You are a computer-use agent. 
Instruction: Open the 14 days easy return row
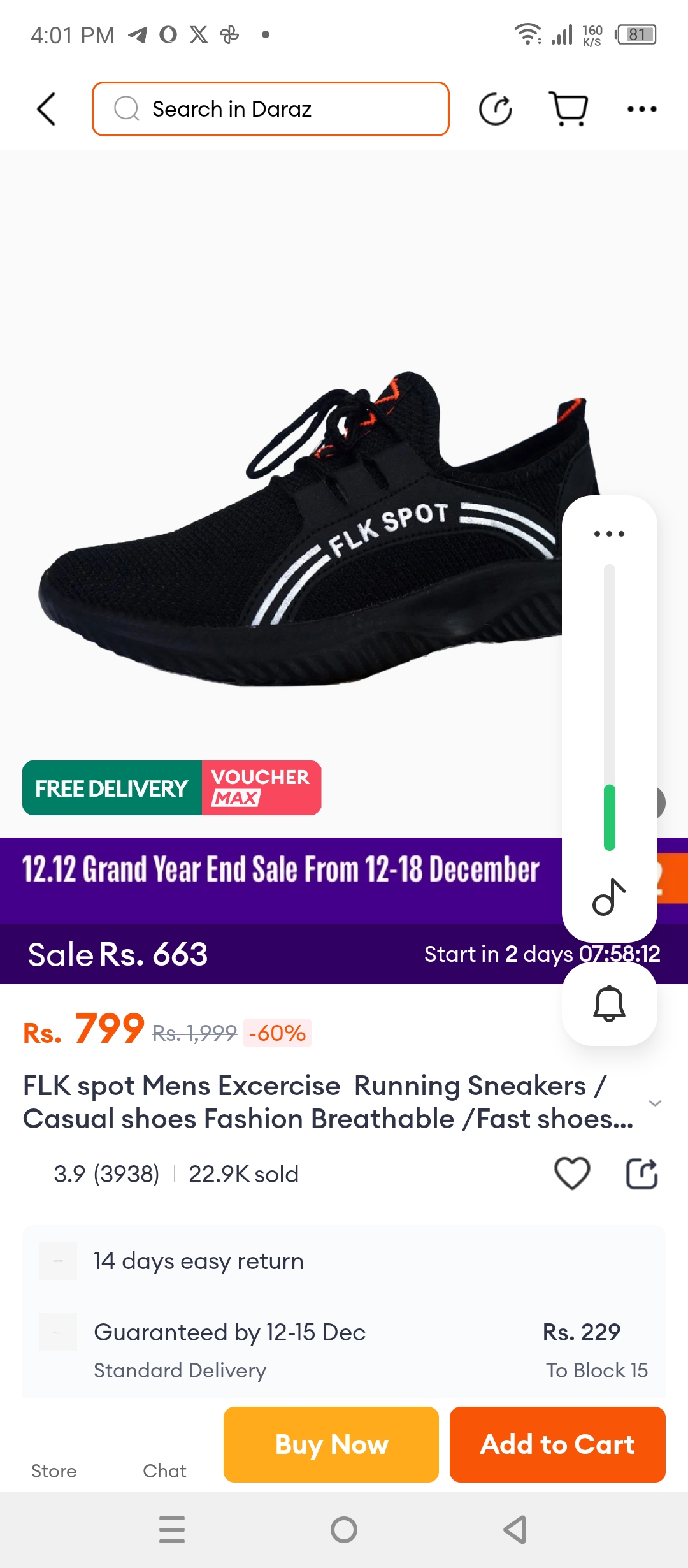pyautogui.click(x=344, y=1261)
